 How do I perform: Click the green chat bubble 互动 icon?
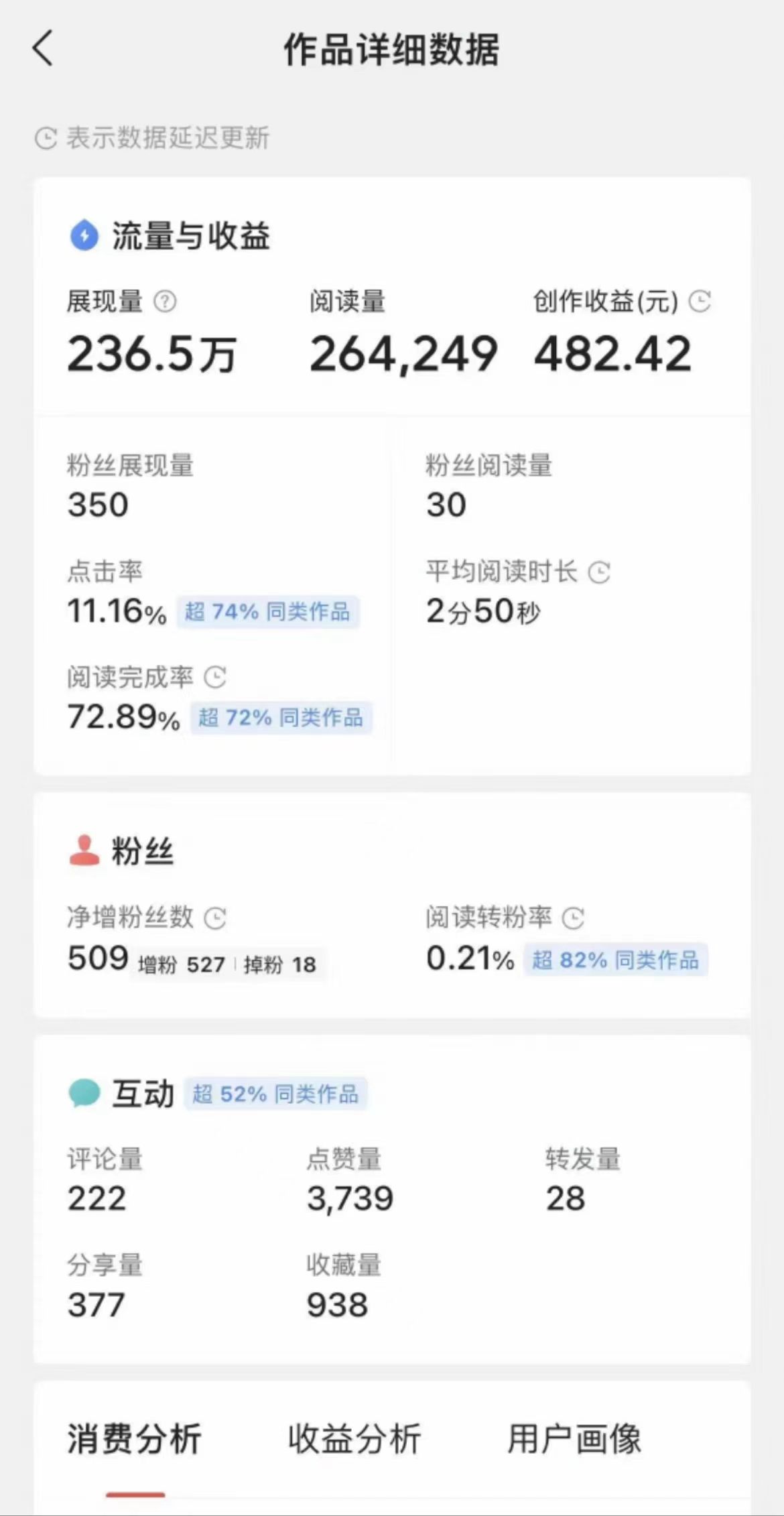coord(84,1092)
